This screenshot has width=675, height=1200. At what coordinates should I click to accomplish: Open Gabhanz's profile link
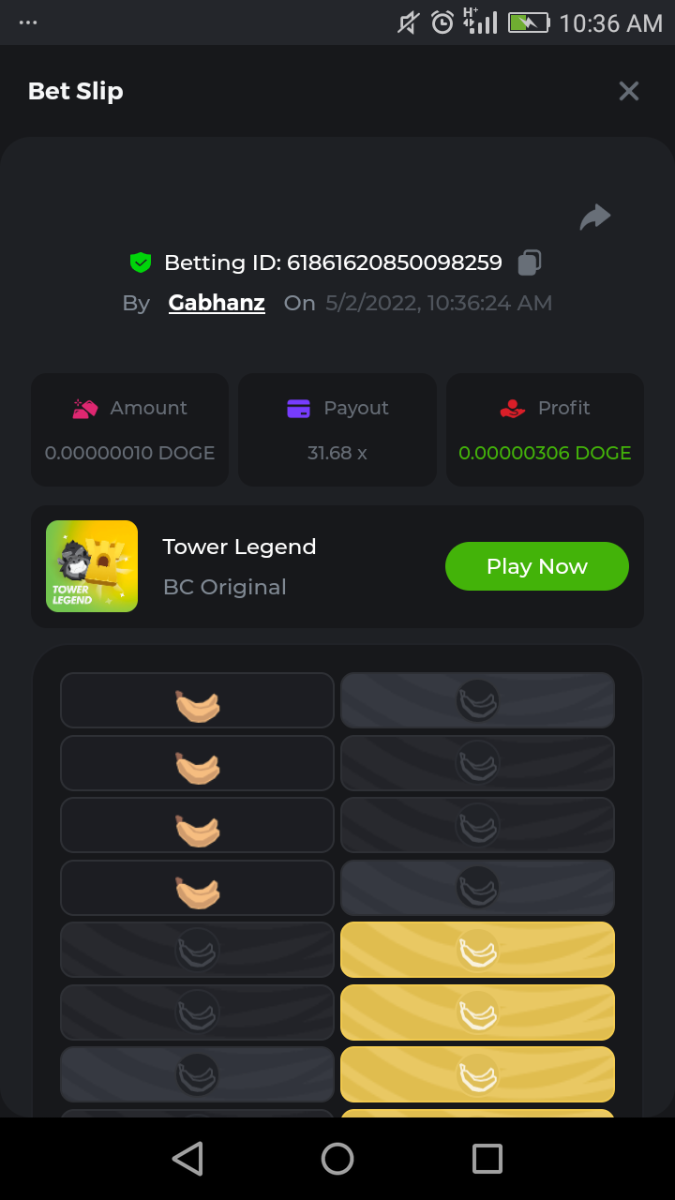pyautogui.click(x=216, y=303)
